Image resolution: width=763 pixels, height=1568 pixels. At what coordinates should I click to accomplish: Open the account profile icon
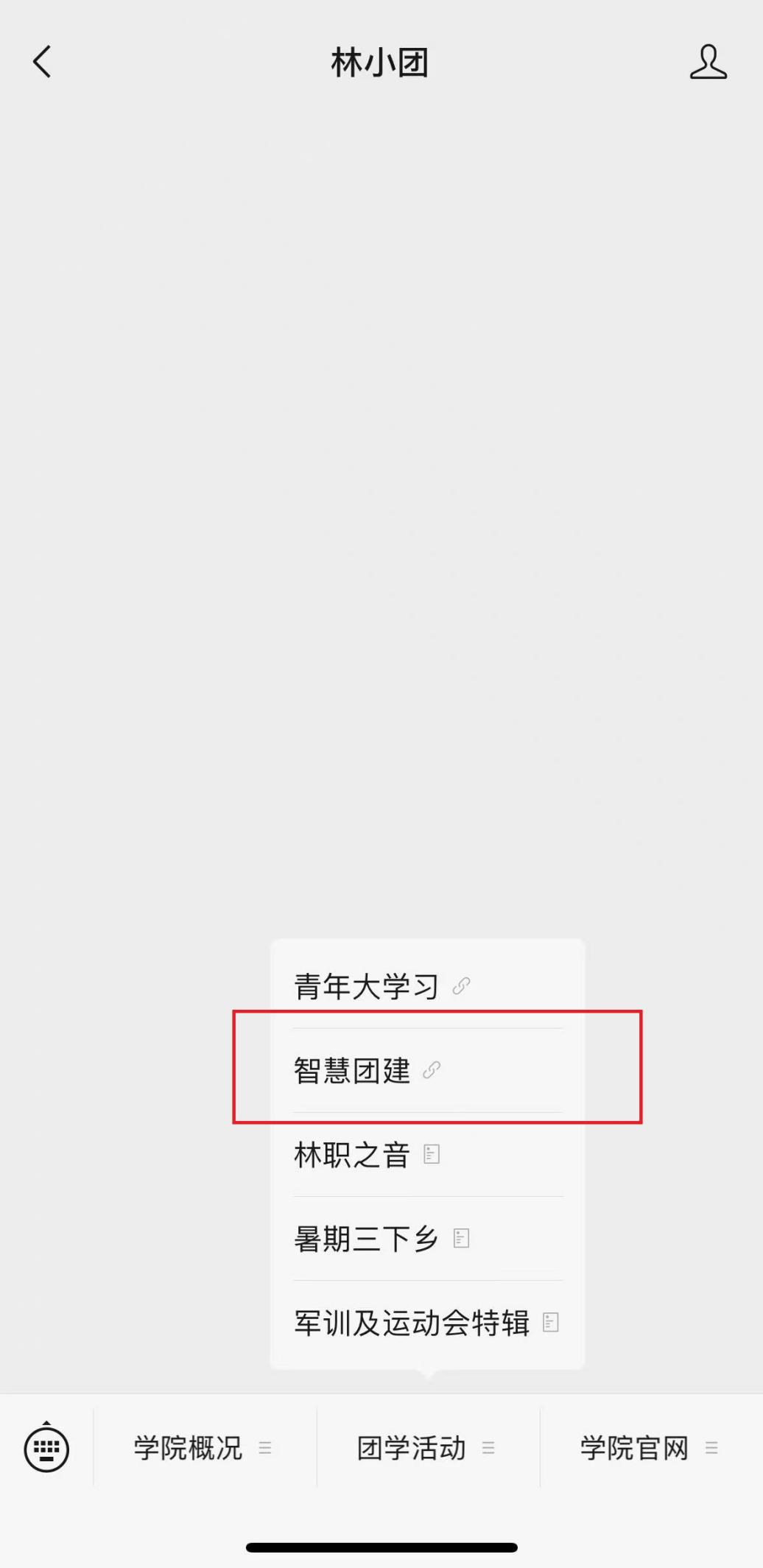coord(708,62)
